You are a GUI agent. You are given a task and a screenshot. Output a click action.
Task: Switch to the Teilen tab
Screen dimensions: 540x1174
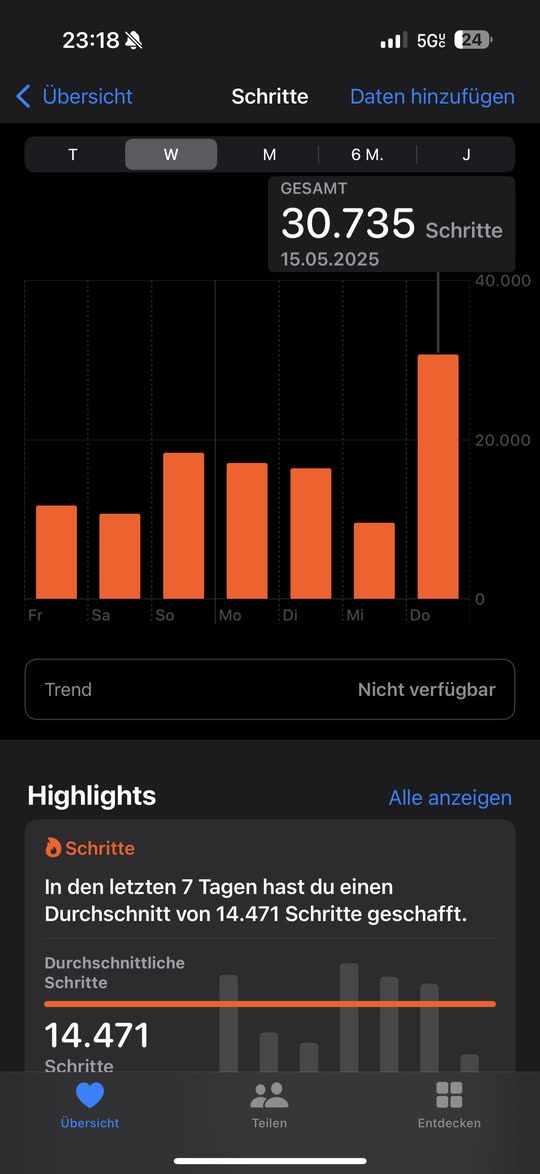269,1105
